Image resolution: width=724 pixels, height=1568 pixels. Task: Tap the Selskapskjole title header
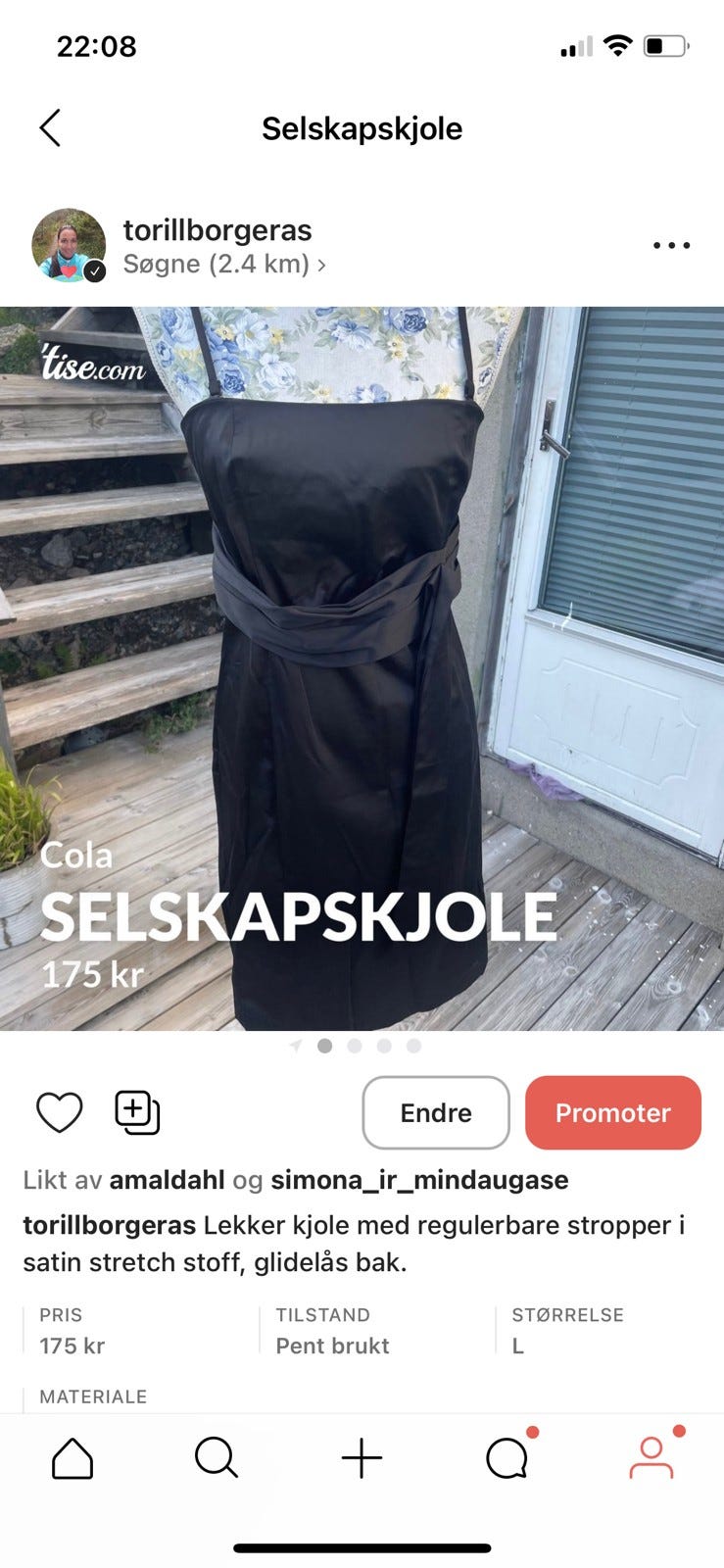click(362, 127)
